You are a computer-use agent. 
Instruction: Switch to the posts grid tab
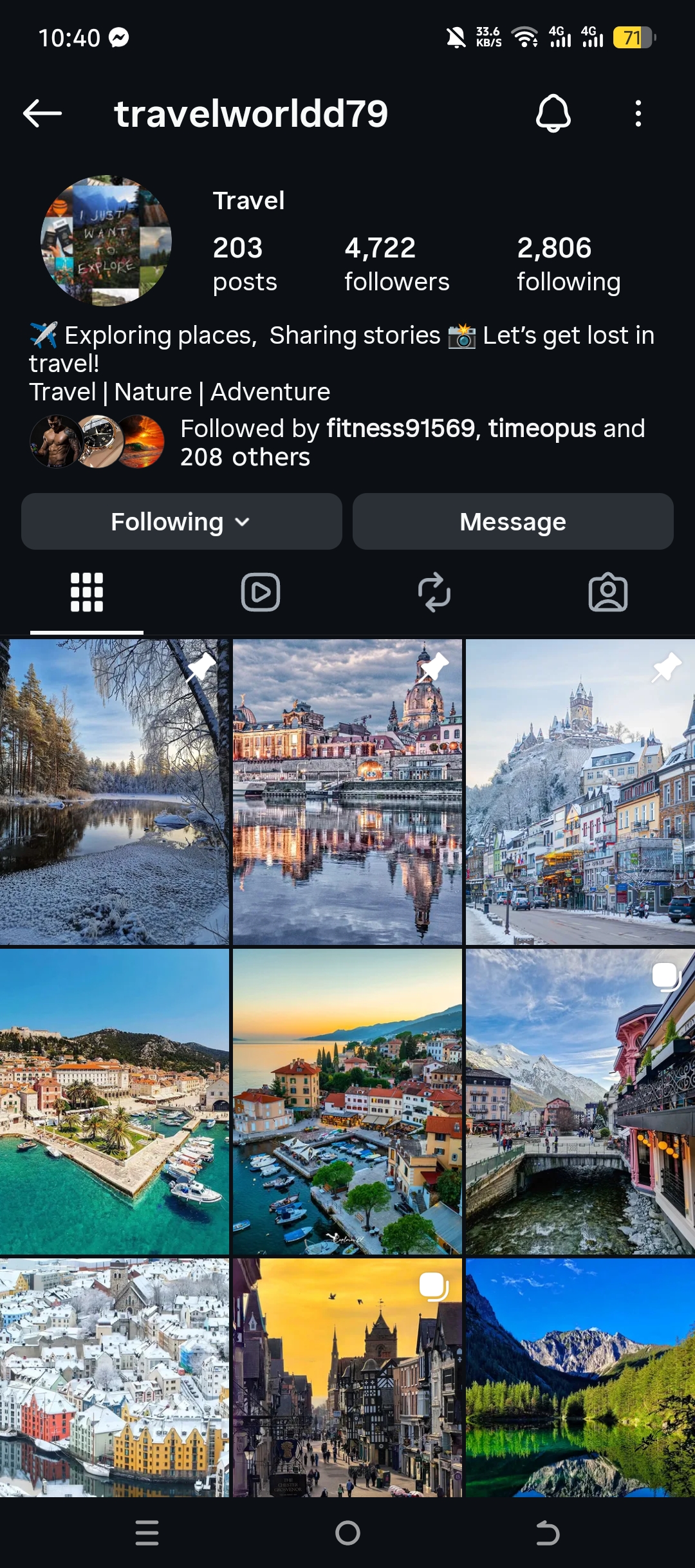(87, 592)
